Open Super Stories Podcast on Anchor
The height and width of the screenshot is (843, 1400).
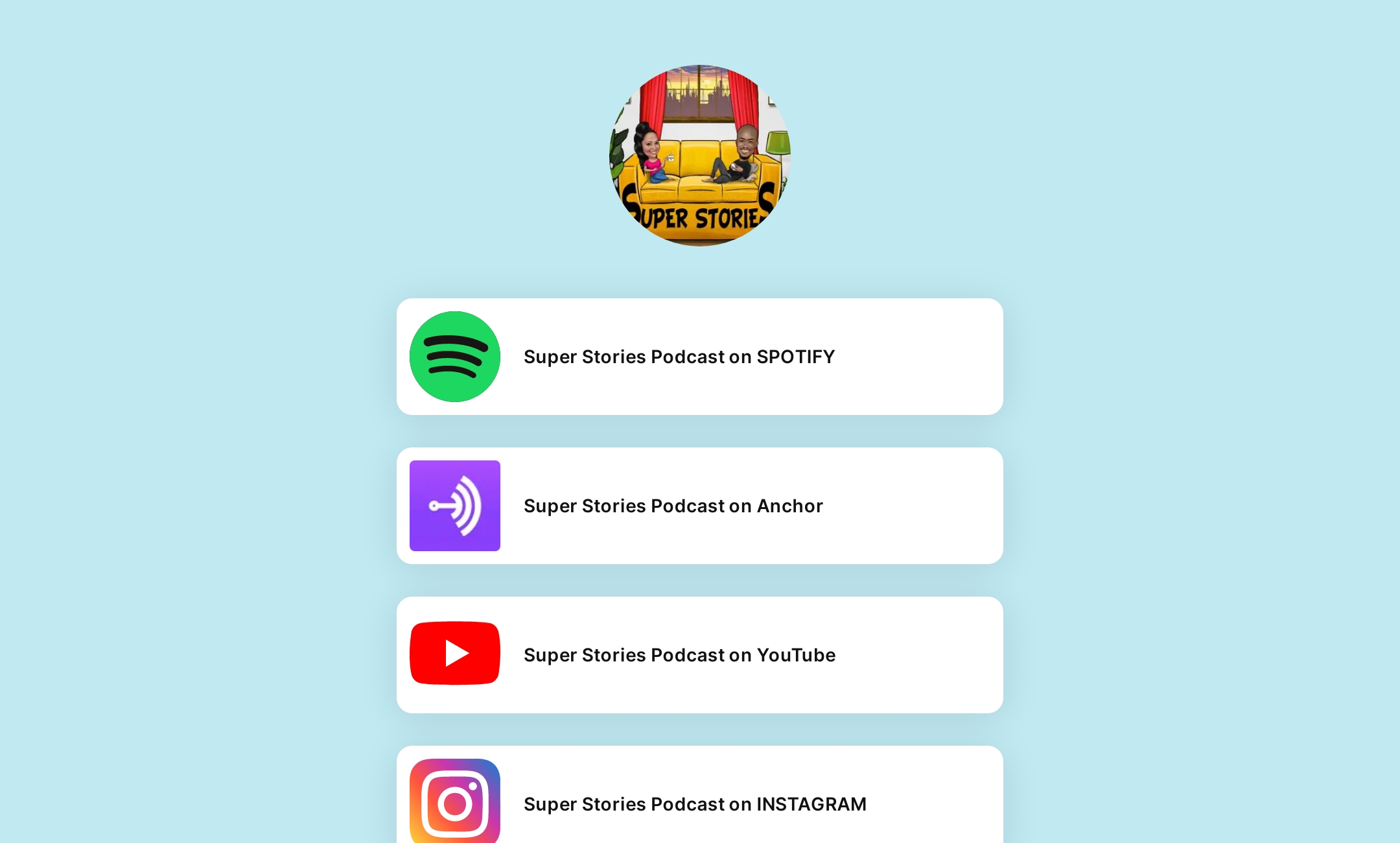pyautogui.click(x=699, y=506)
